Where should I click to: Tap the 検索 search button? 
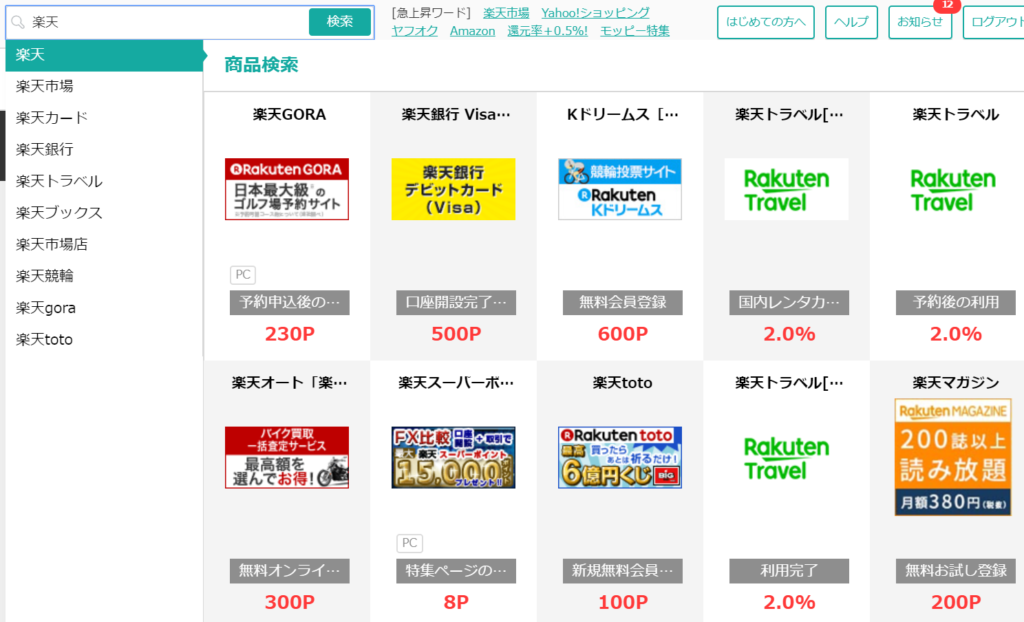[x=340, y=21]
